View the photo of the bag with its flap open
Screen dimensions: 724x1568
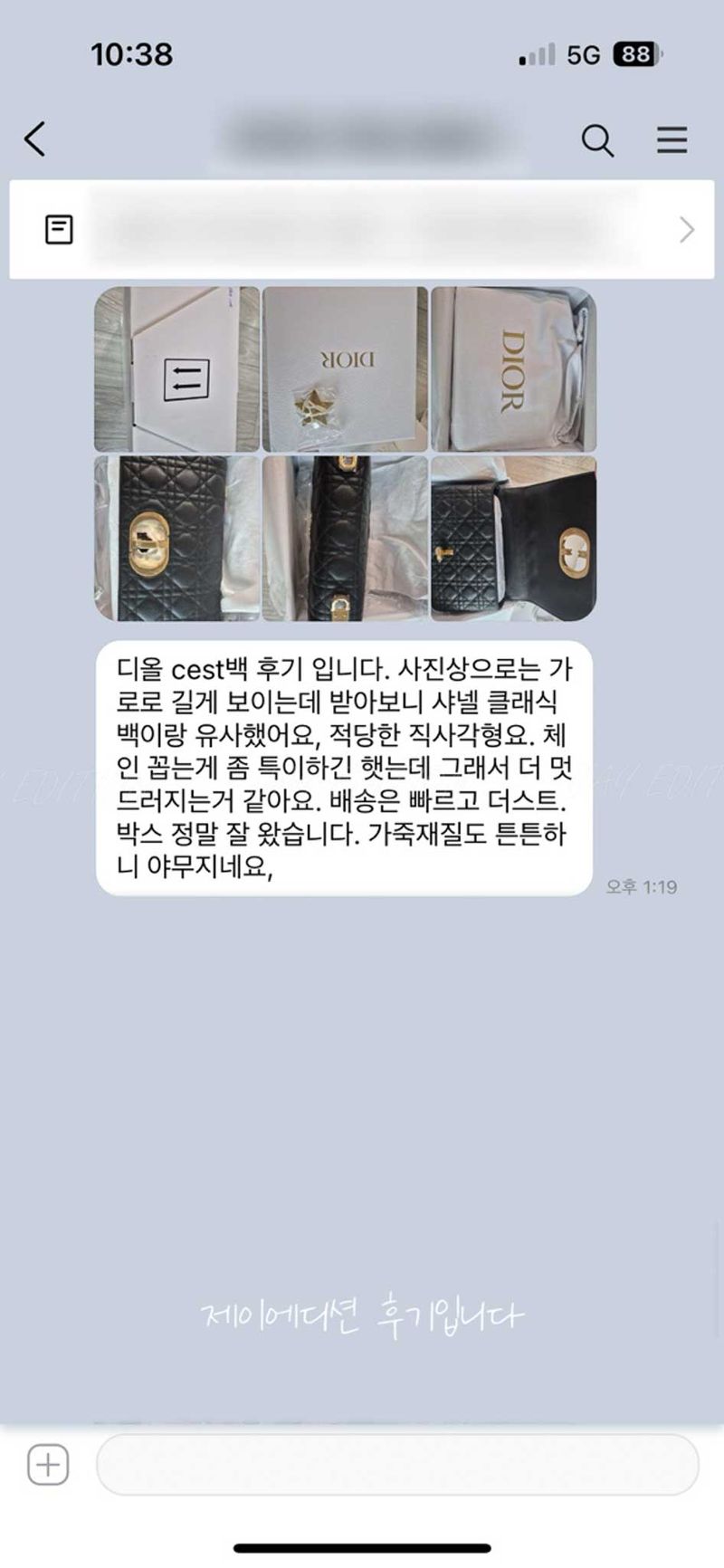click(513, 539)
